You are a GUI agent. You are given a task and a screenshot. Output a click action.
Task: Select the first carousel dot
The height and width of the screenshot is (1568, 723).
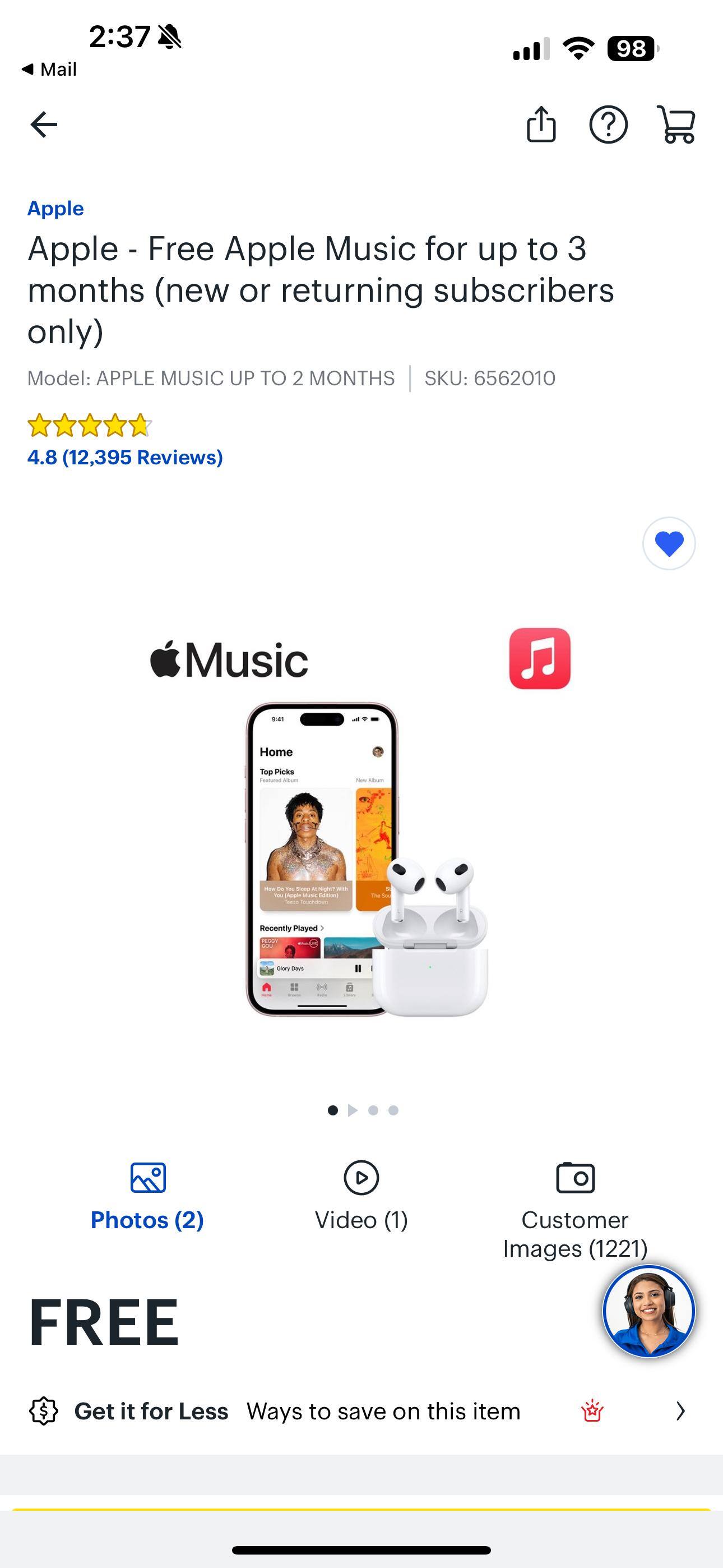point(333,1110)
